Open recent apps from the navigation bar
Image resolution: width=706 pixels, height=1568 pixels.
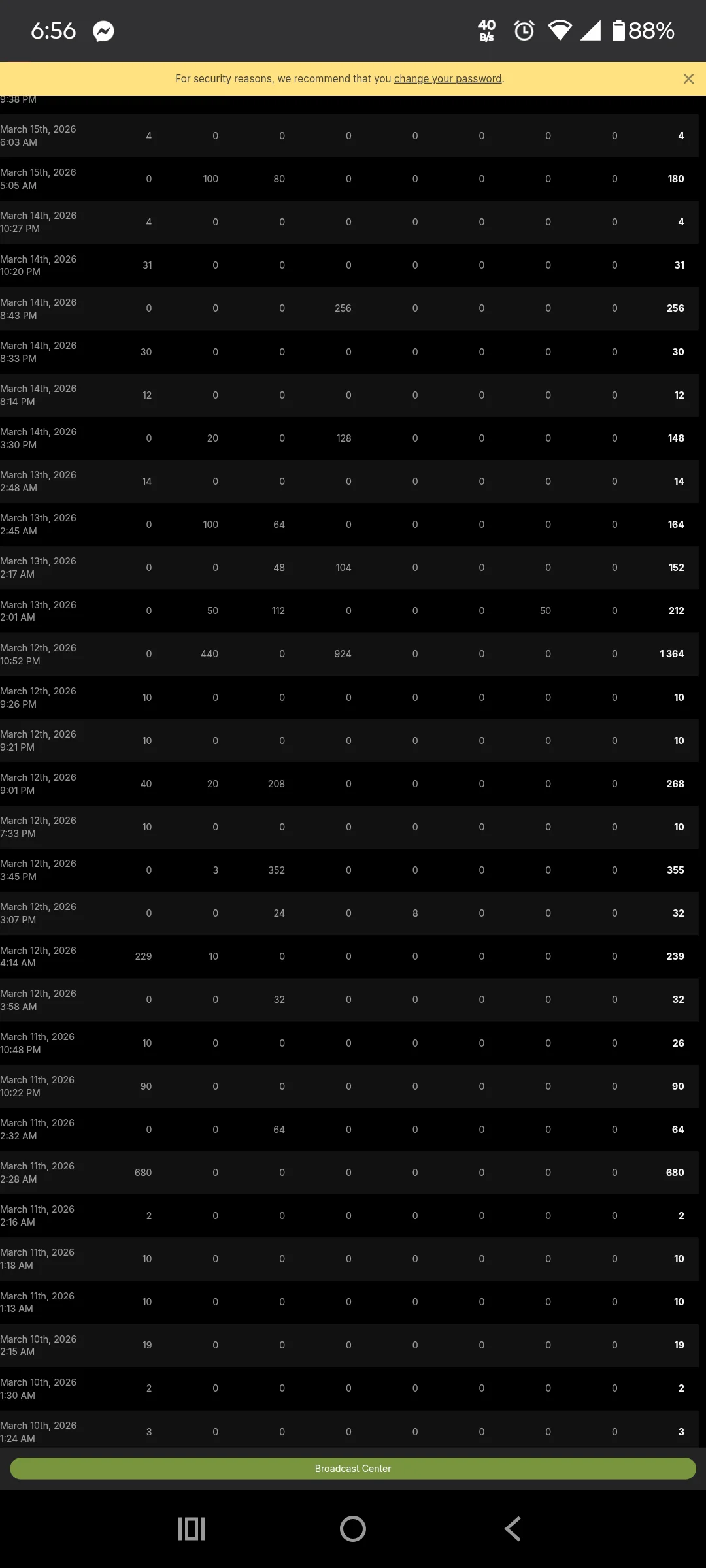click(x=192, y=1529)
